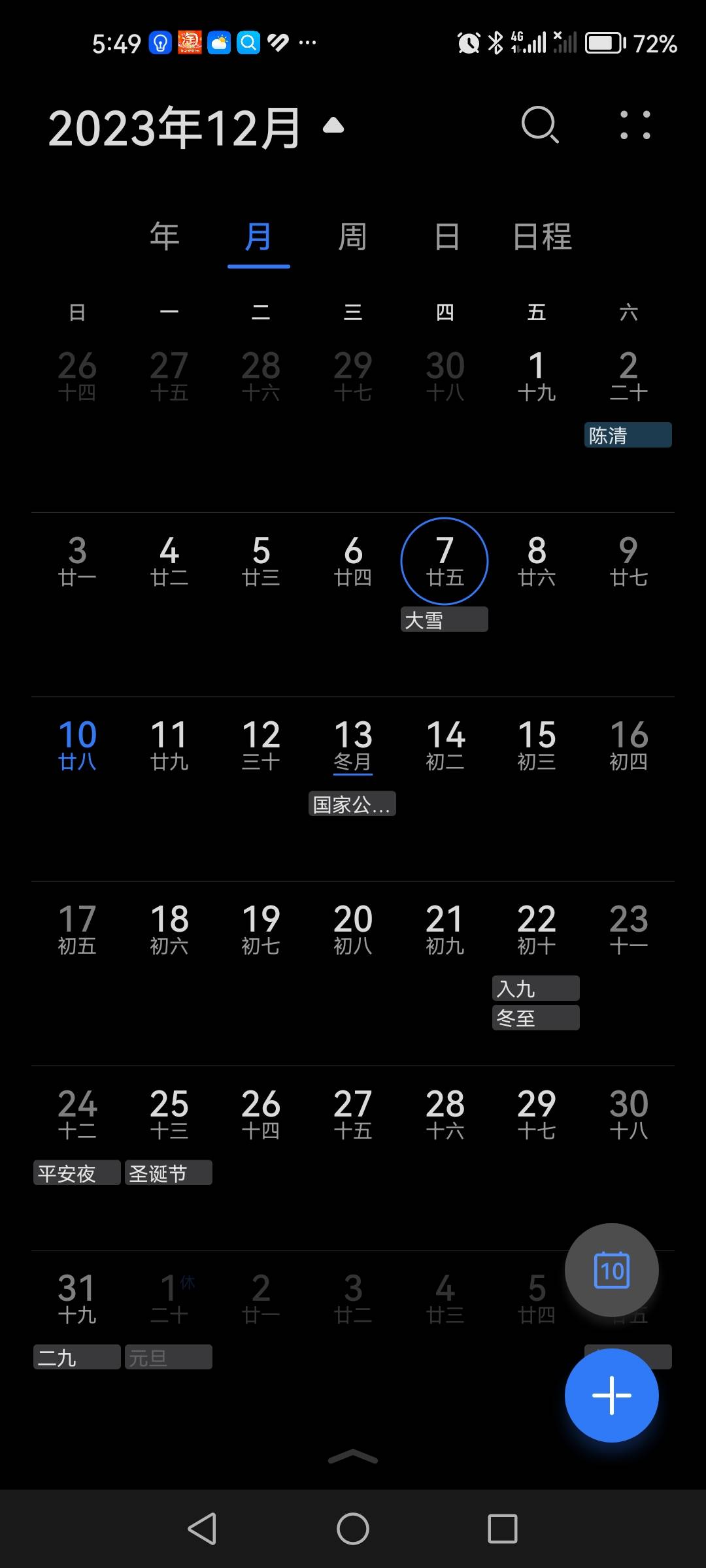This screenshot has height=1568, width=706.
Task: Select December 31 on the calendar
Action: (77, 1298)
